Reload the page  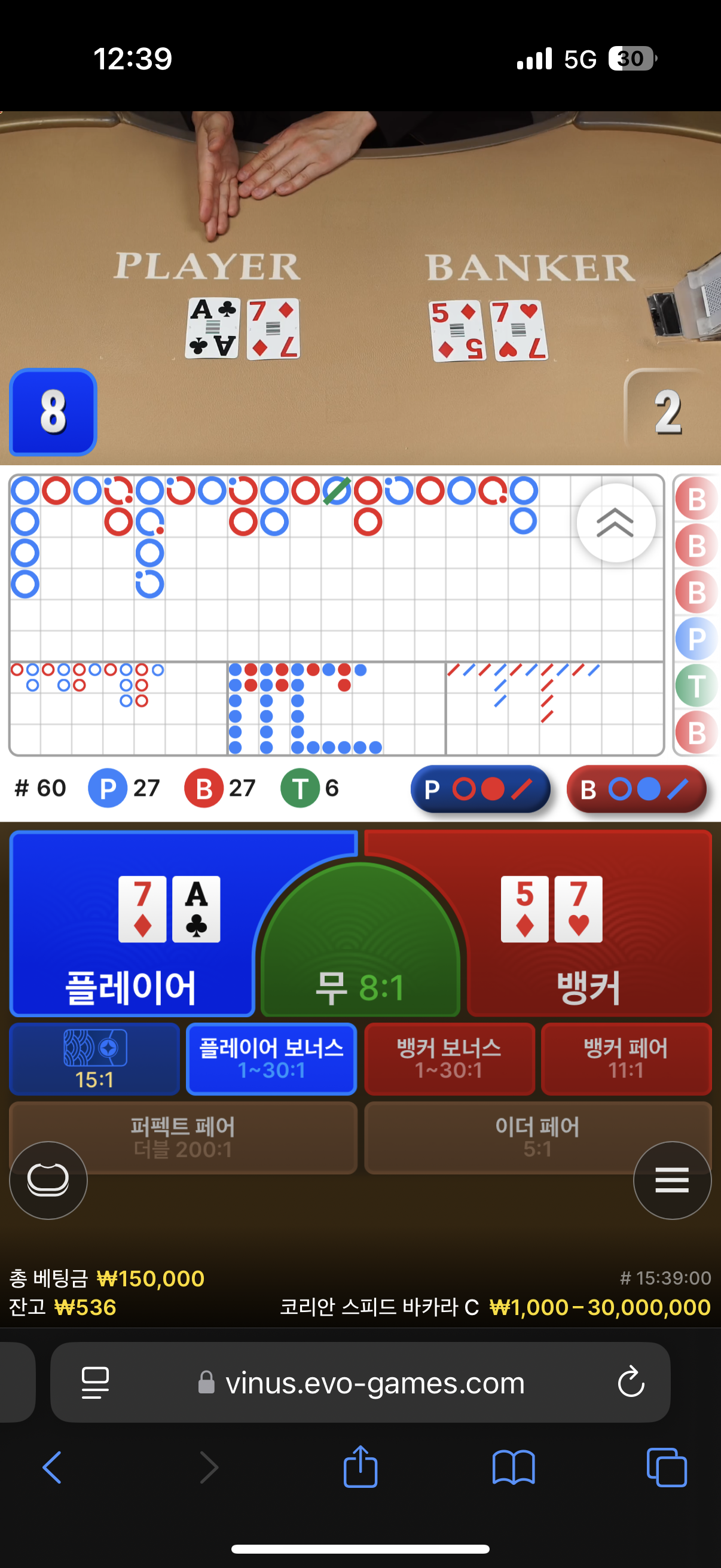click(x=630, y=1383)
